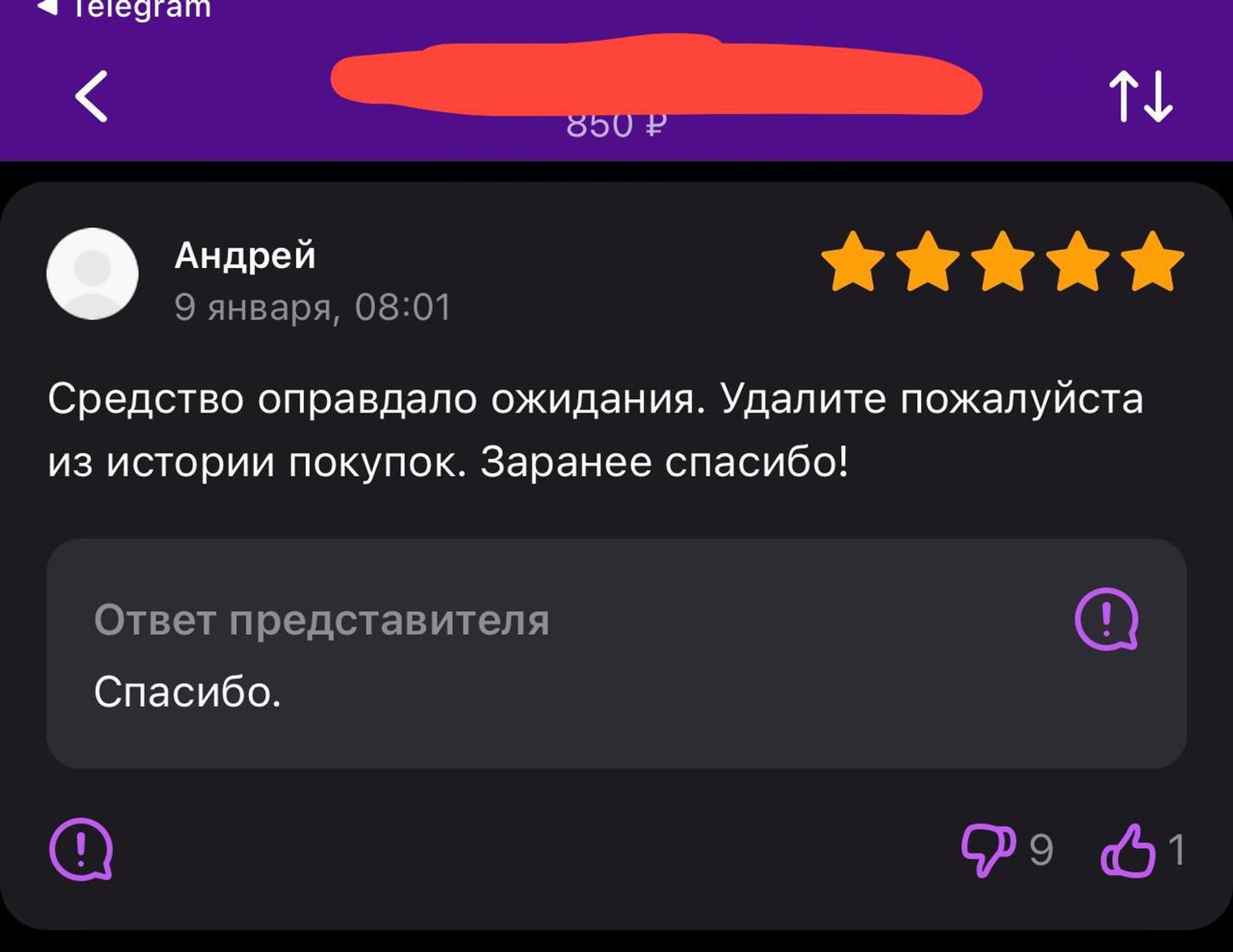Open Андрей's profile avatar

pos(92,274)
